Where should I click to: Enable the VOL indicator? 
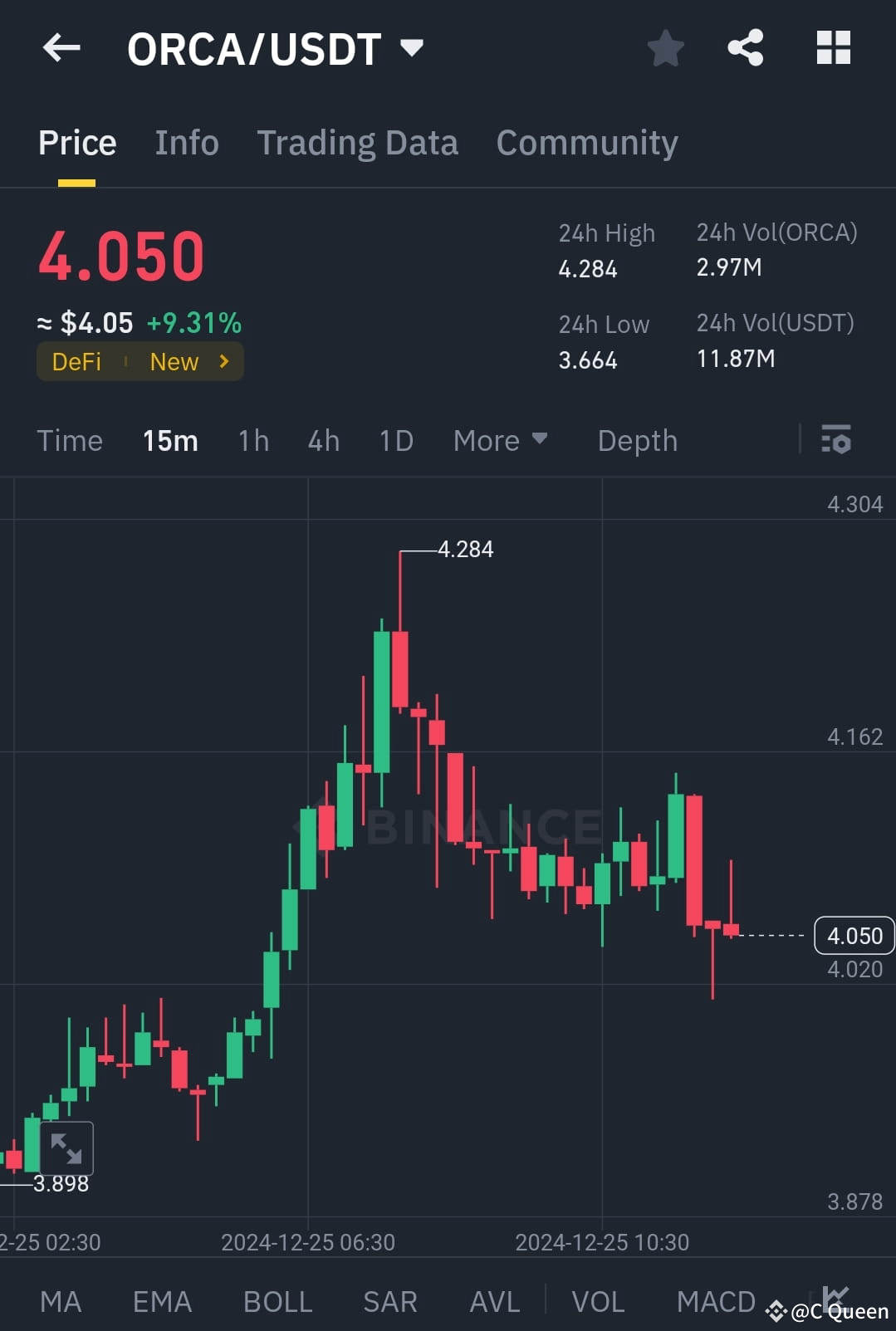pyautogui.click(x=597, y=1301)
